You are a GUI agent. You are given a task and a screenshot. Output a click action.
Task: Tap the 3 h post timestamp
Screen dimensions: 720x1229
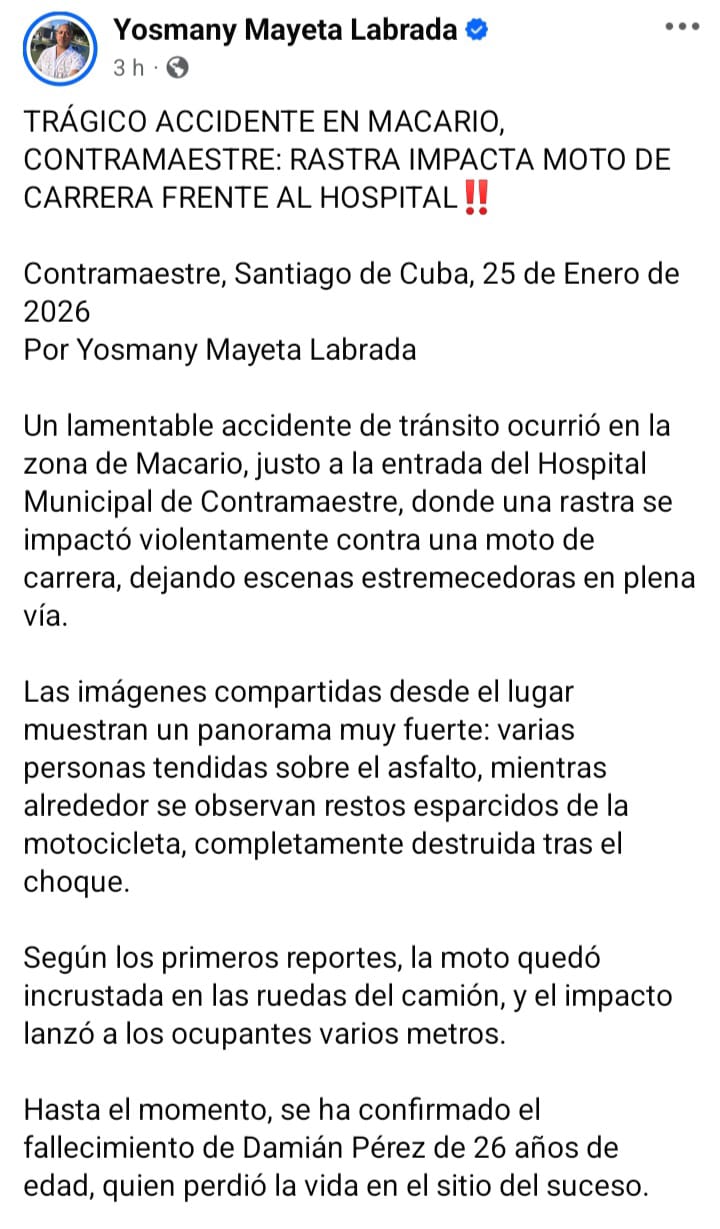127,68
